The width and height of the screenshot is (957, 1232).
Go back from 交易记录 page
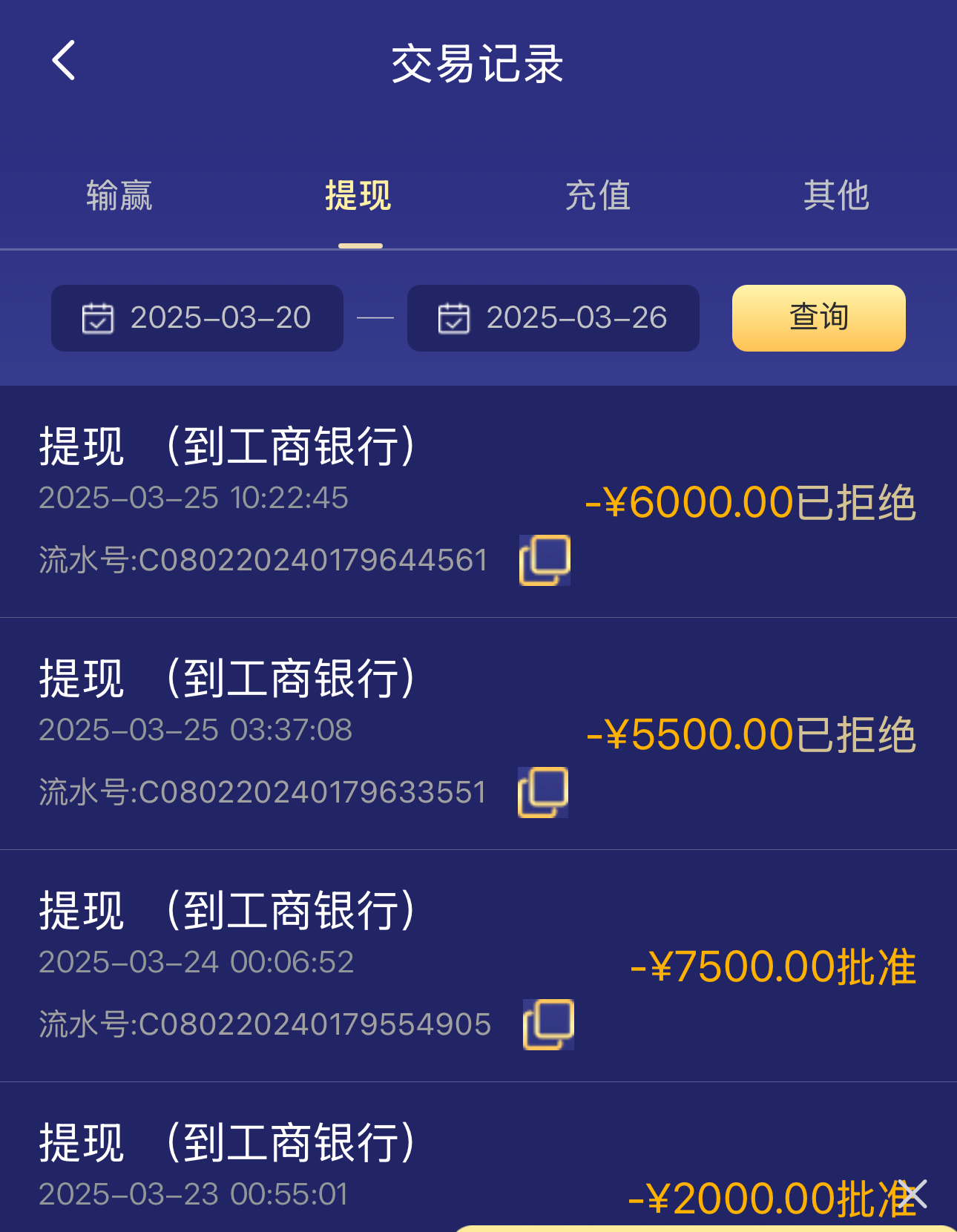65,61
